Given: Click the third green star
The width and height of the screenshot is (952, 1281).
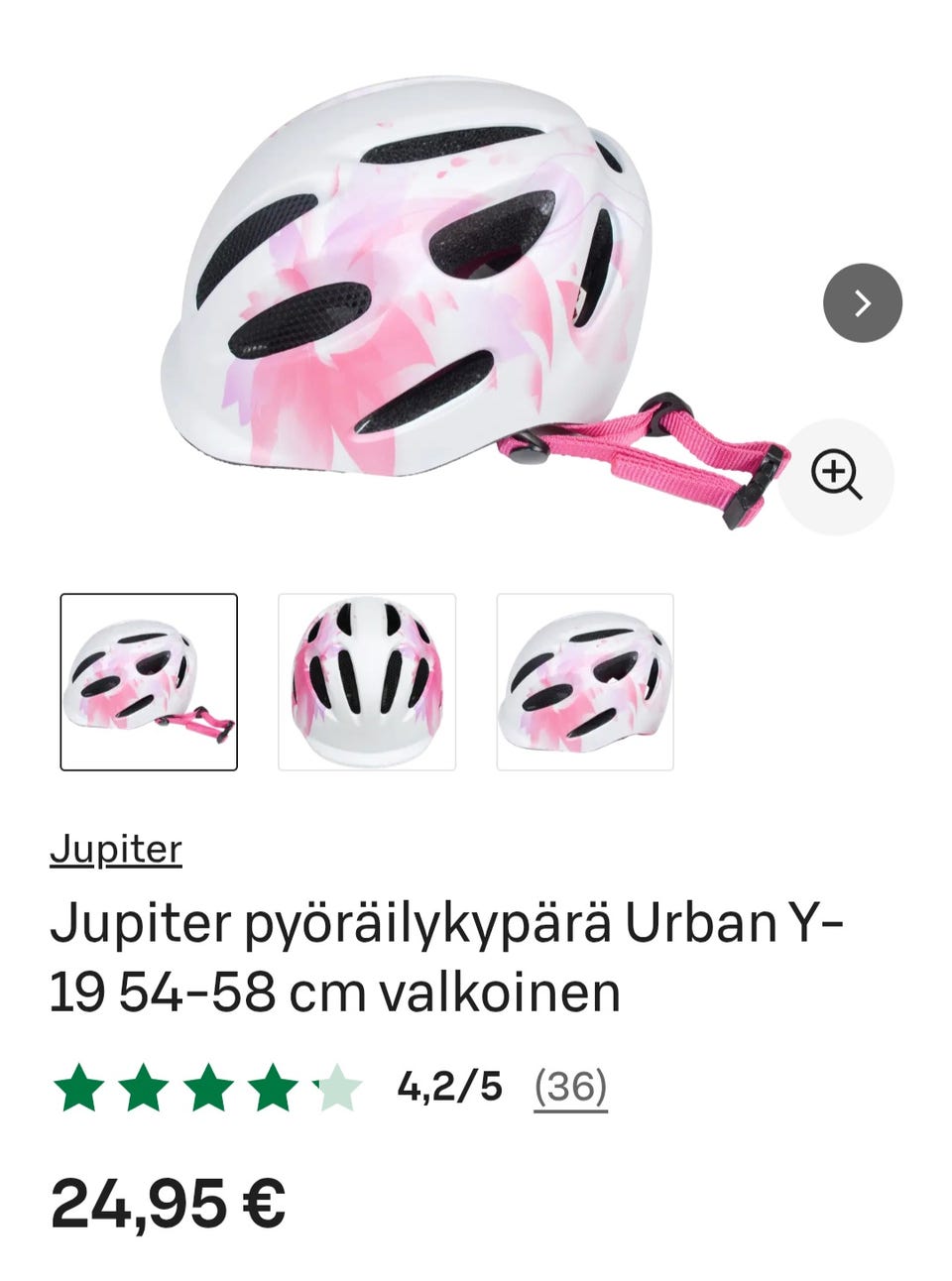Looking at the screenshot, I should (208, 1086).
